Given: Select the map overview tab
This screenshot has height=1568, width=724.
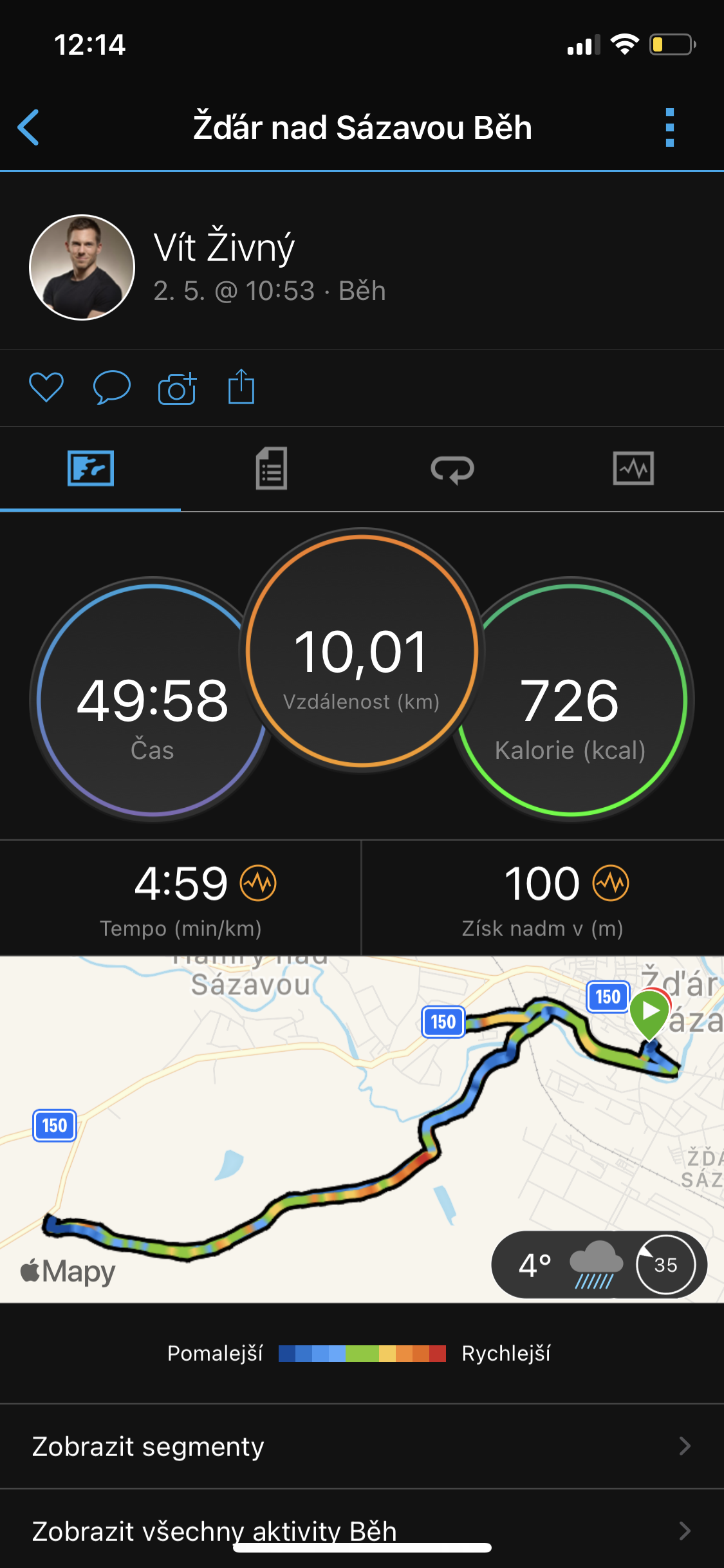Looking at the screenshot, I should point(91,469).
